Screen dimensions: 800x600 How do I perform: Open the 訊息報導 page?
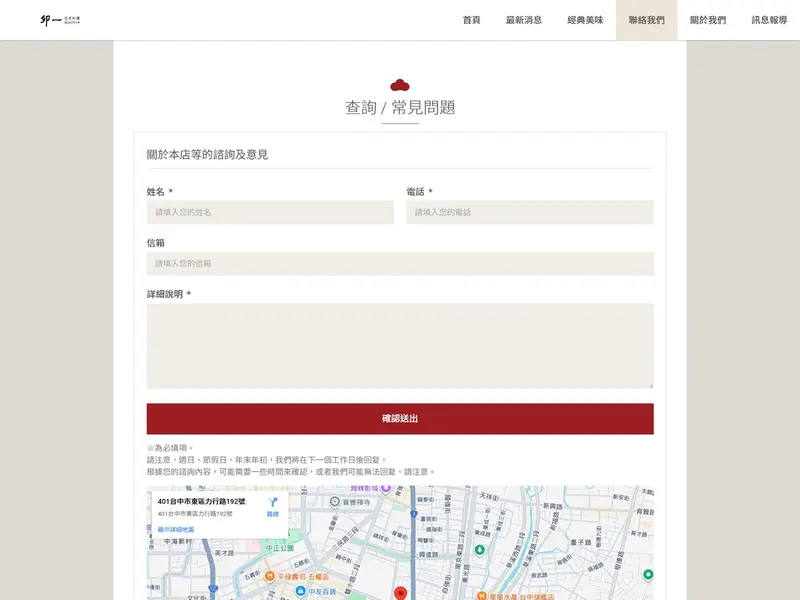tap(769, 20)
